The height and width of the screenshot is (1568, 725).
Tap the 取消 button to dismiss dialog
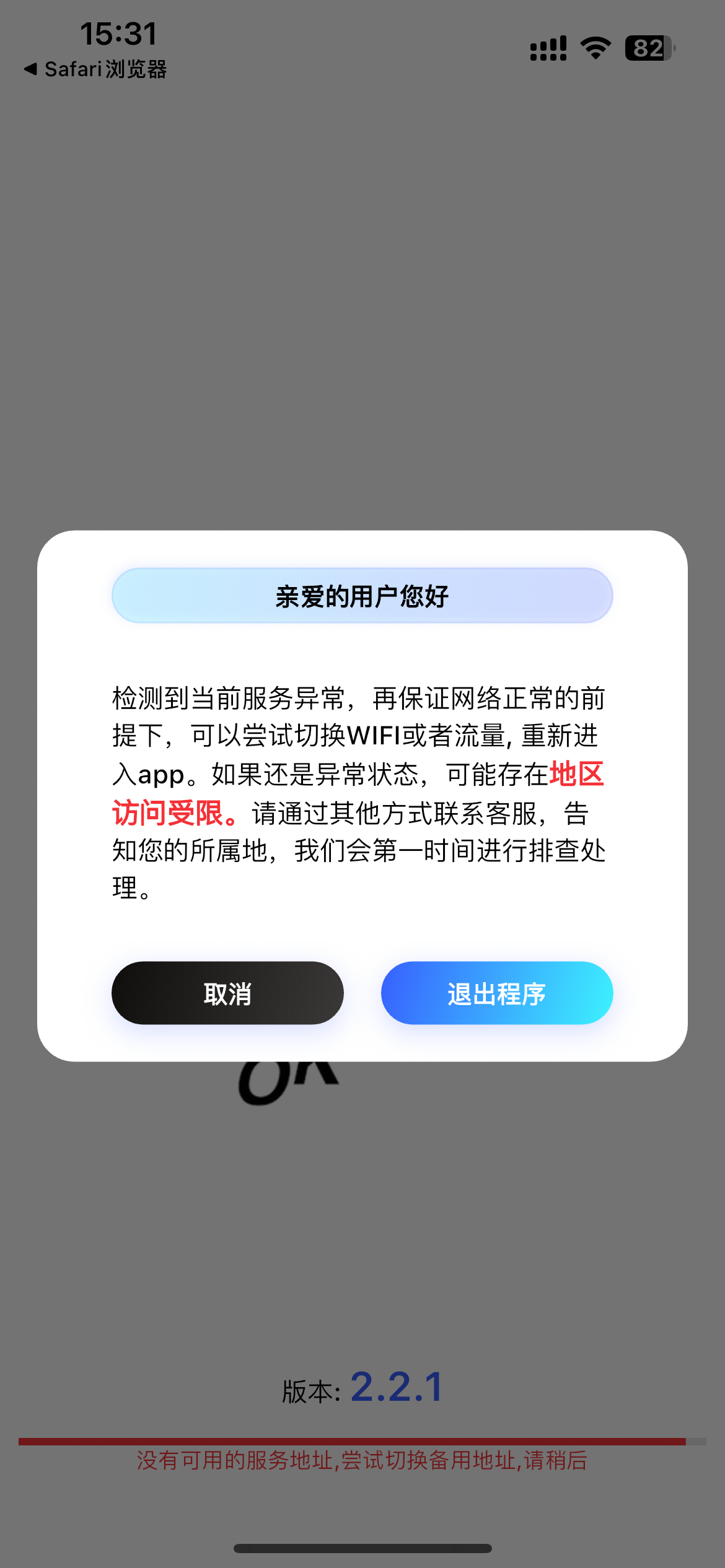[227, 993]
